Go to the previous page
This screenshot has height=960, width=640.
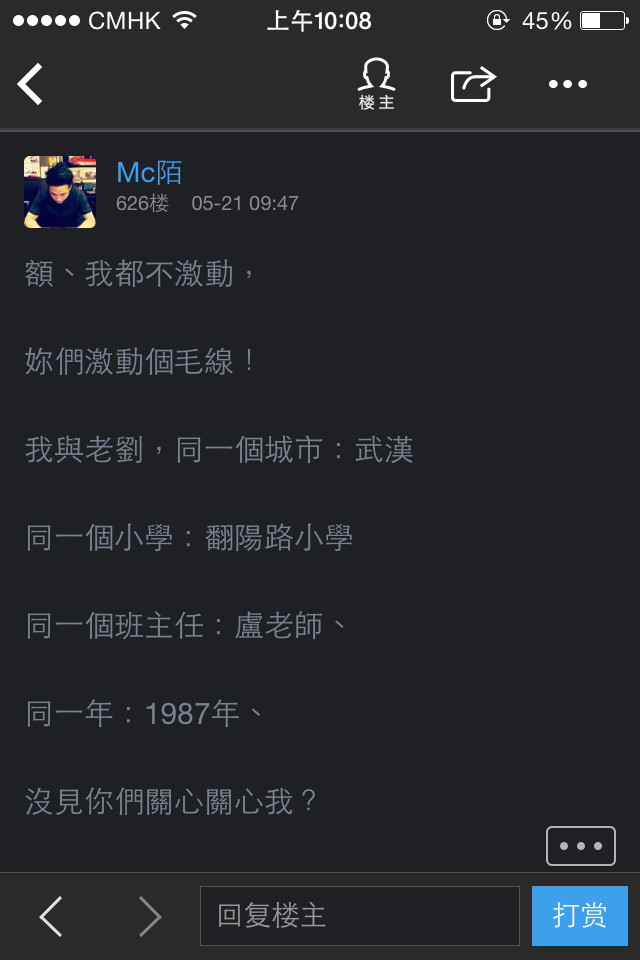pos(51,915)
